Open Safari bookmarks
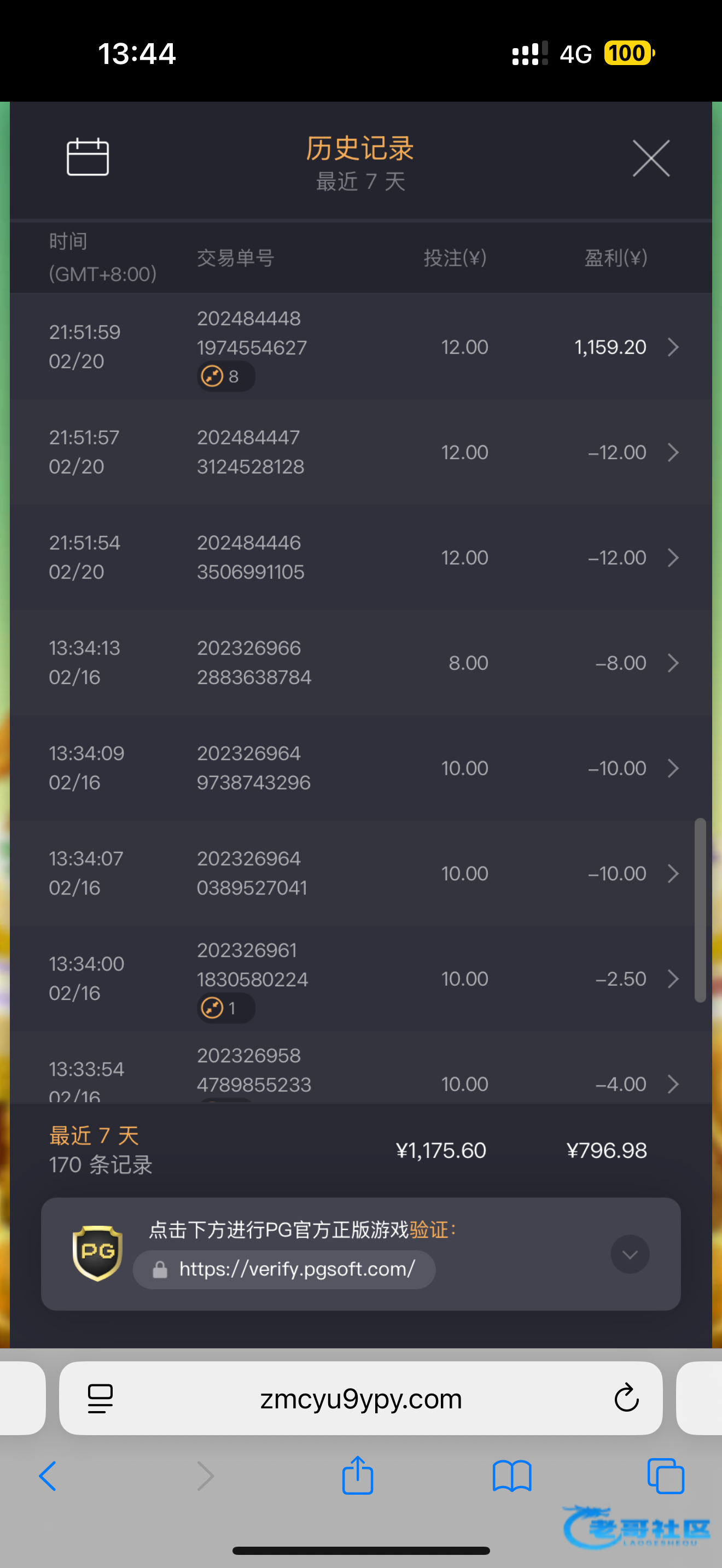This screenshot has height=1568, width=722. point(512,1476)
